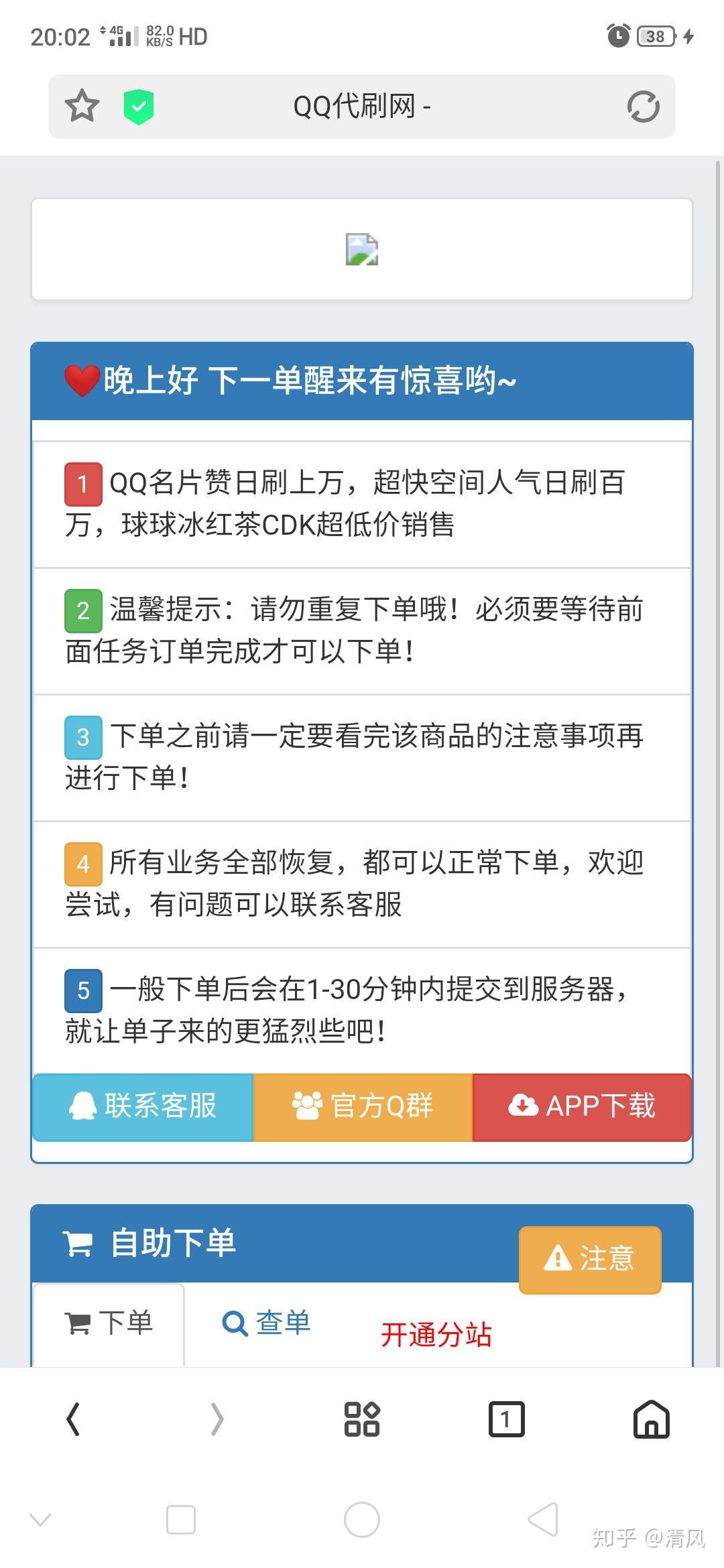This screenshot has width=724, height=1568.
Task: Select the 下单 tab
Action: pos(109,1323)
